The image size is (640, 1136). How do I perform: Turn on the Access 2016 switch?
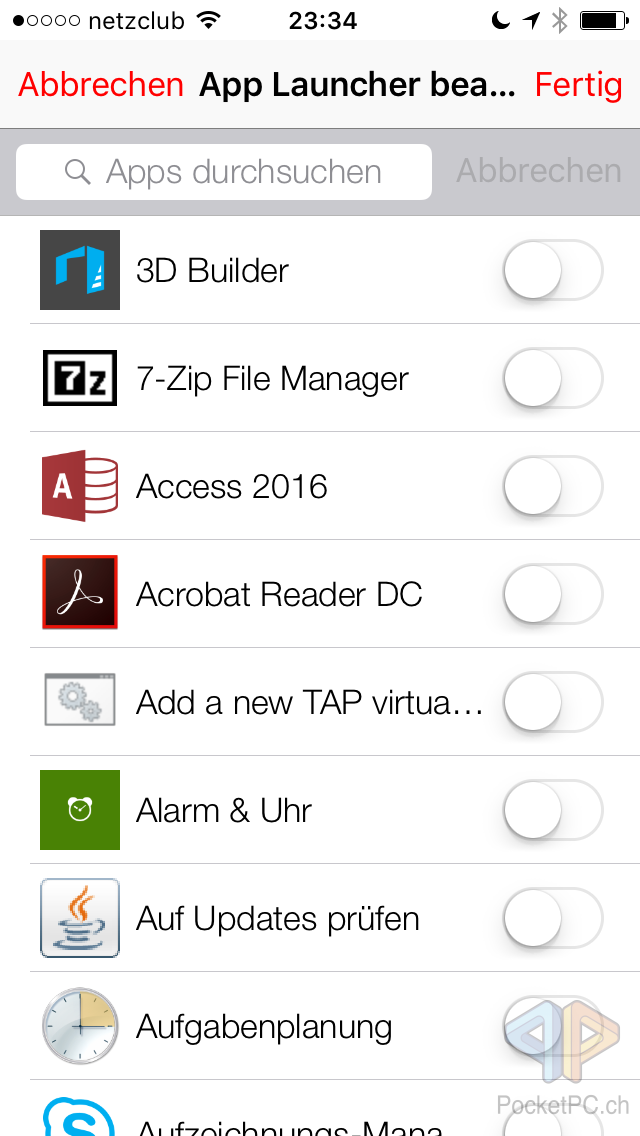(553, 487)
